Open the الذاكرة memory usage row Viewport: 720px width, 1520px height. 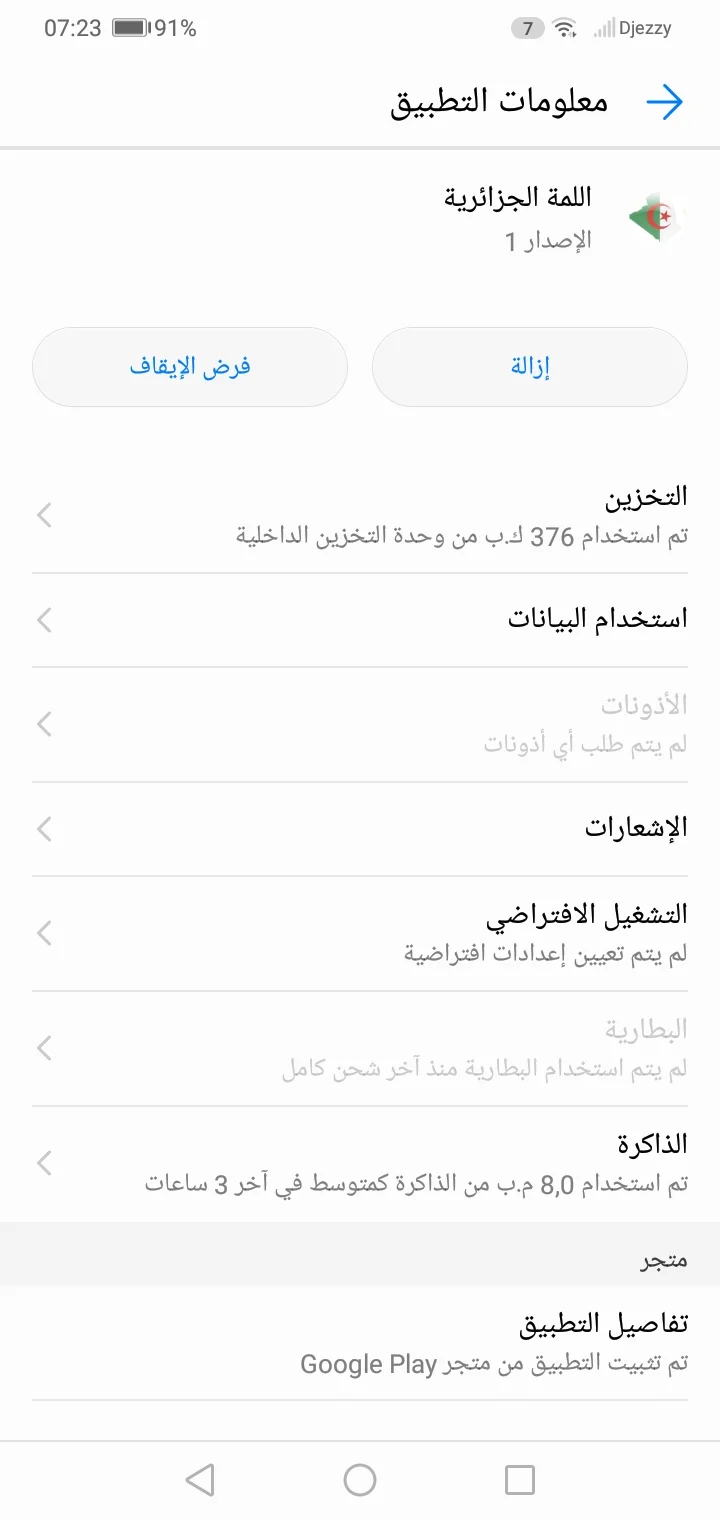click(360, 1162)
